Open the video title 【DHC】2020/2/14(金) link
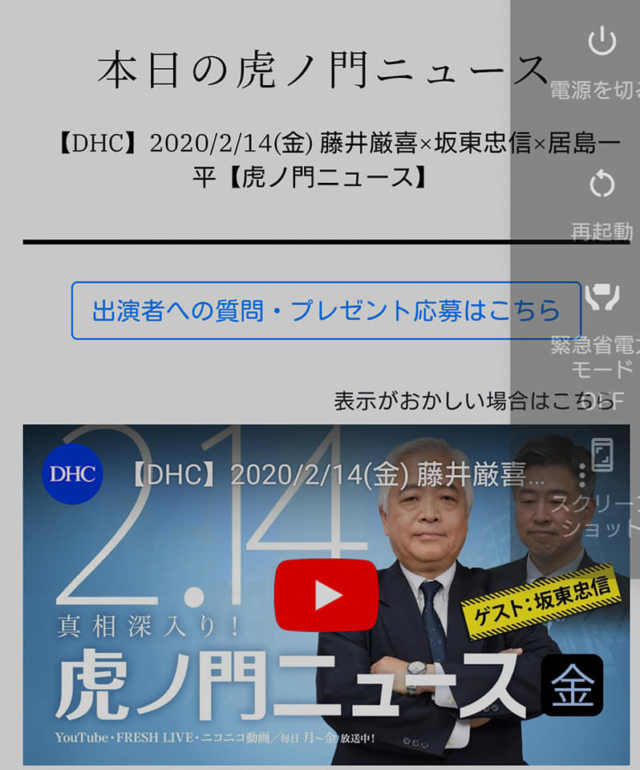Image resolution: width=640 pixels, height=770 pixels. [335, 473]
